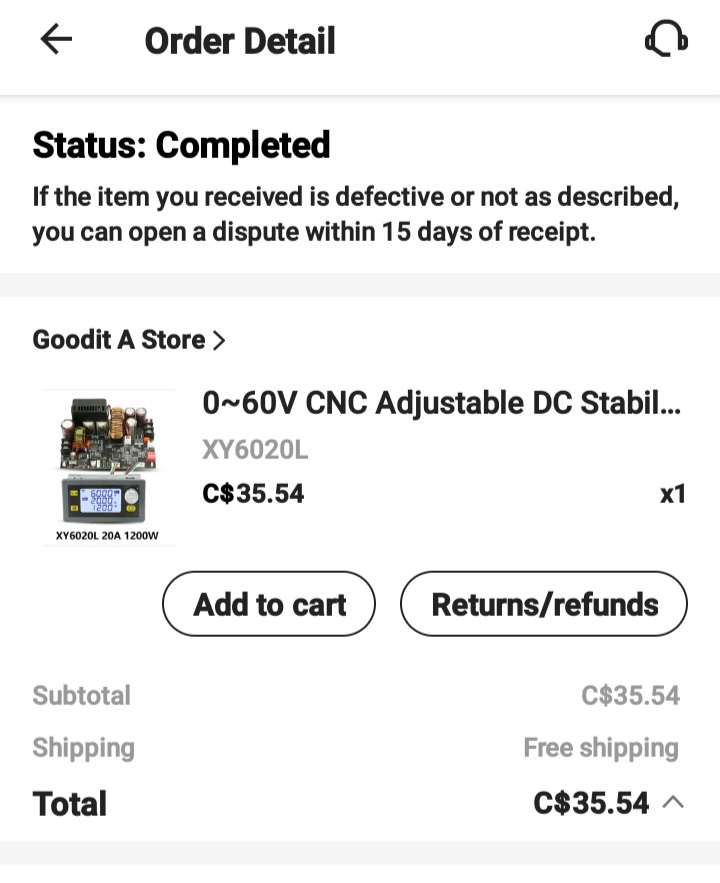Screen dimensions: 720x883
Task: Open the Goodit A Store page
Action: [x=119, y=340]
